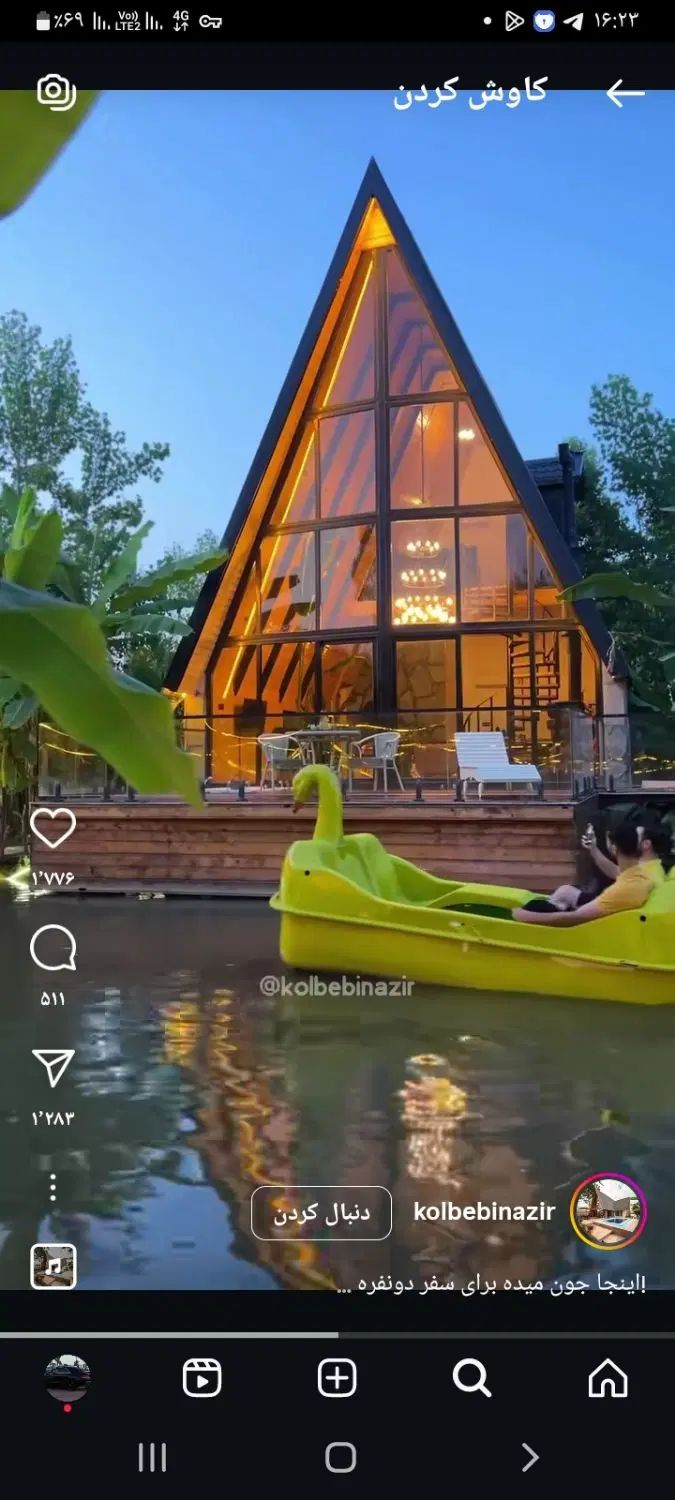The image size is (675, 1500).
Task: Tap kolbebinazir's profile picture
Action: click(x=608, y=1211)
